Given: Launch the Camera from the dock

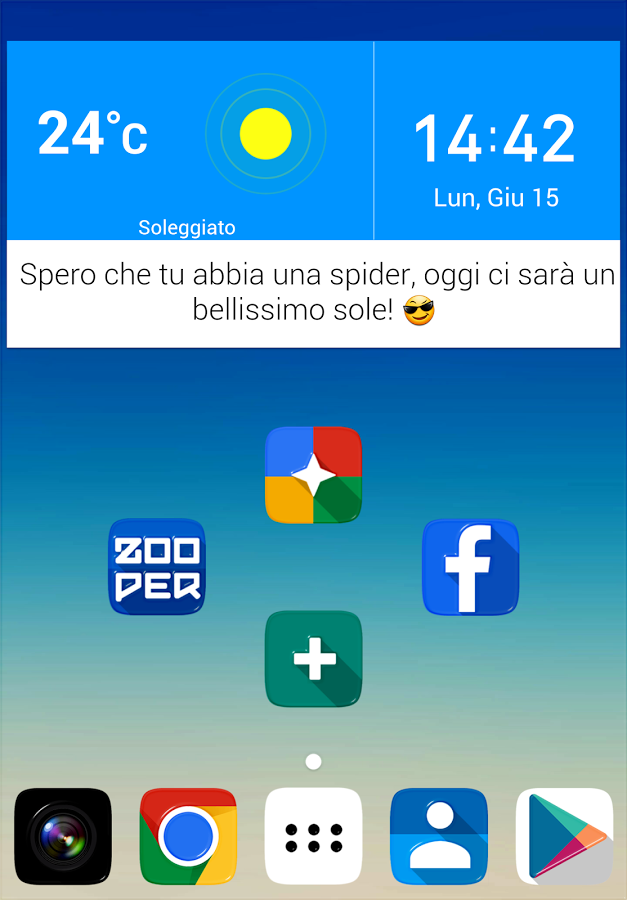Looking at the screenshot, I should coord(63,836).
